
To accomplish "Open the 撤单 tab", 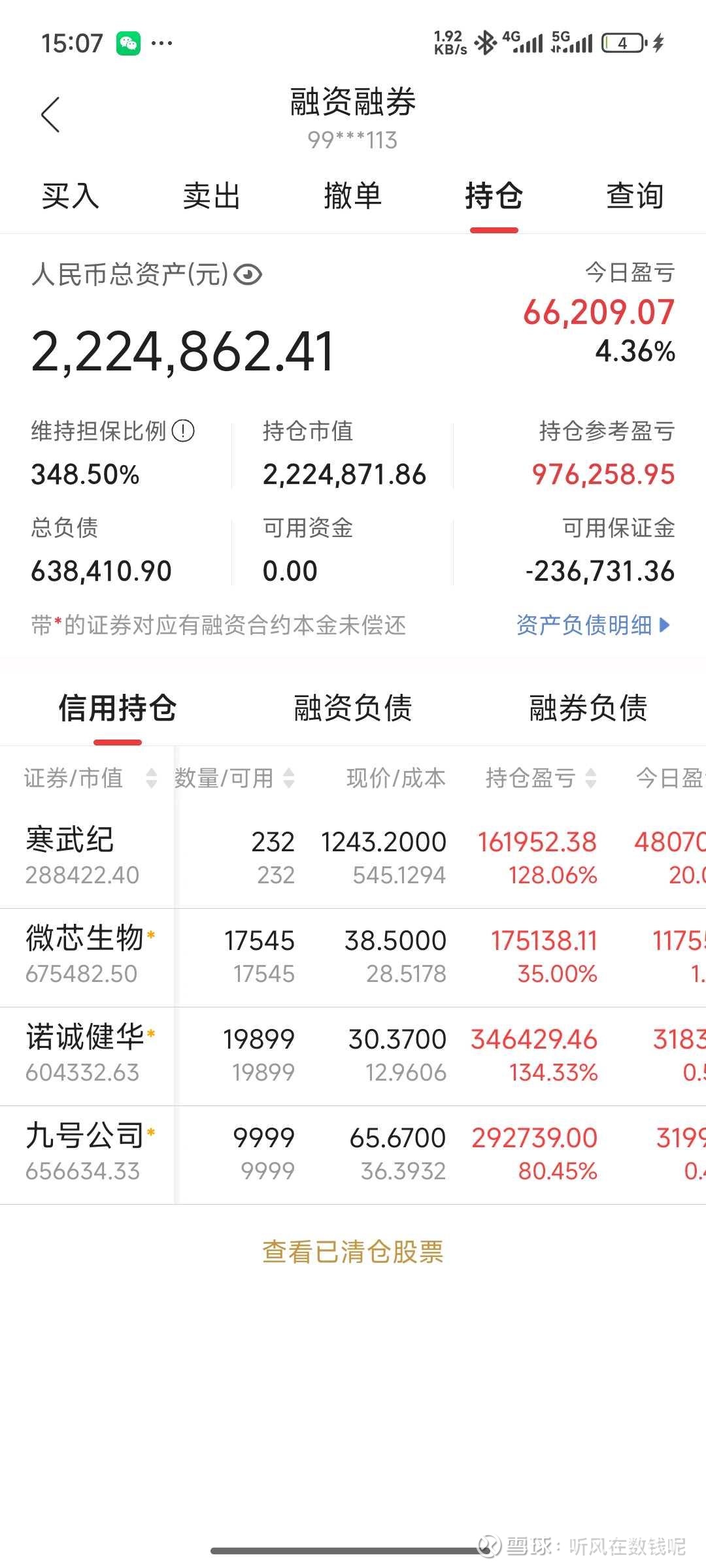I will click(353, 196).
